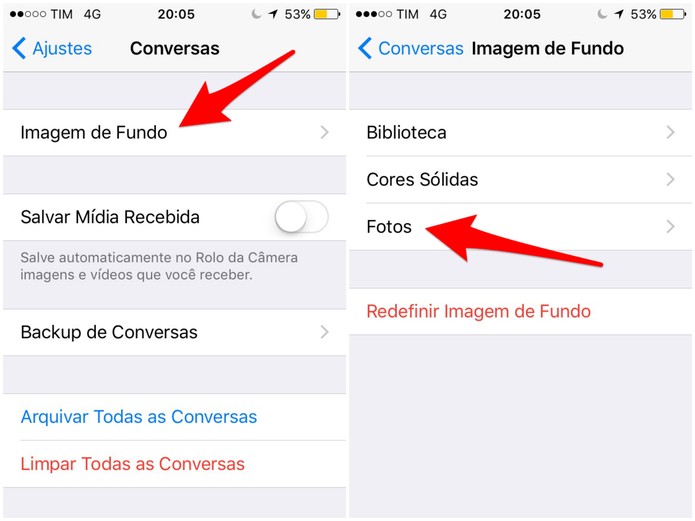The width and height of the screenshot is (695, 521).
Task: Open the Biblioteca wallpaper option
Action: (x=520, y=132)
